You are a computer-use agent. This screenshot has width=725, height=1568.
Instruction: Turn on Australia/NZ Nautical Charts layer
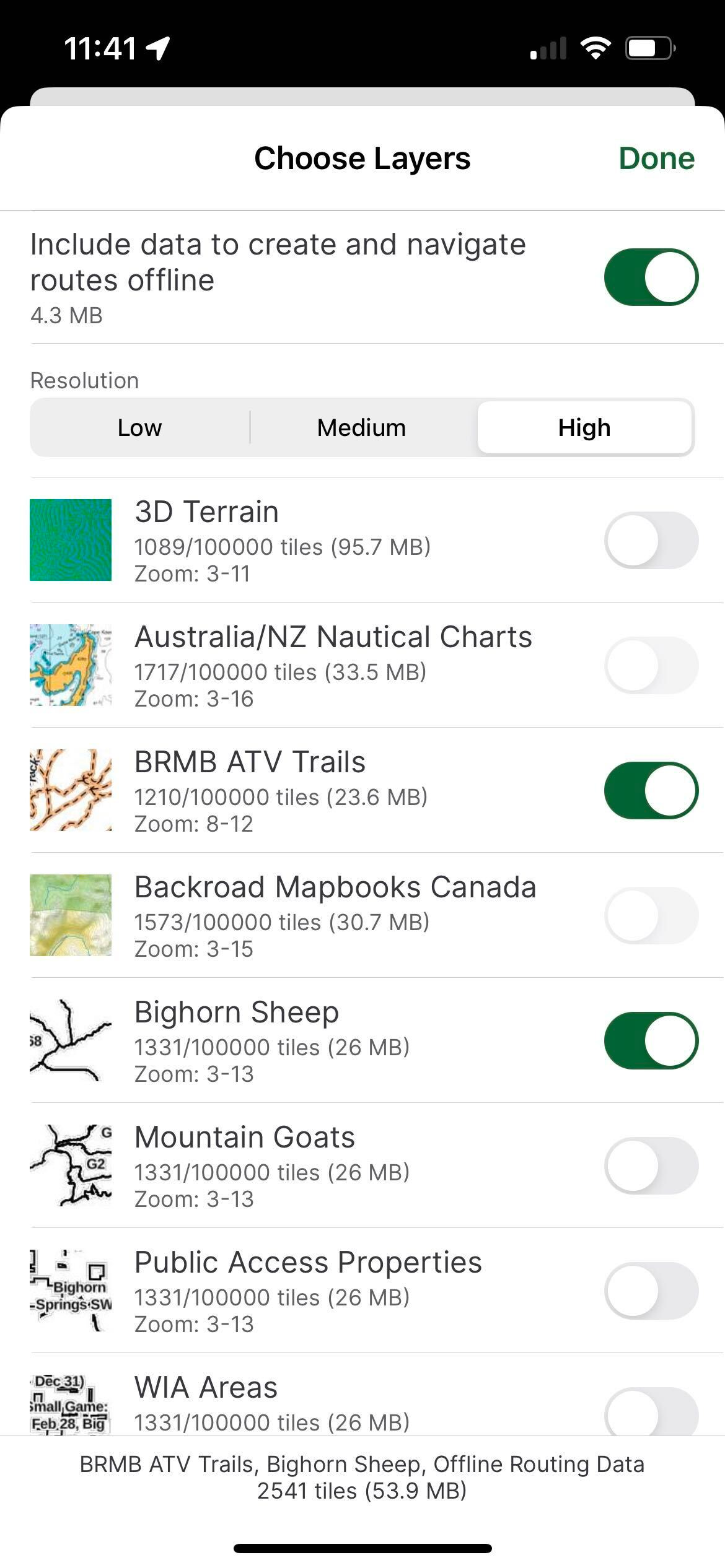pos(651,665)
